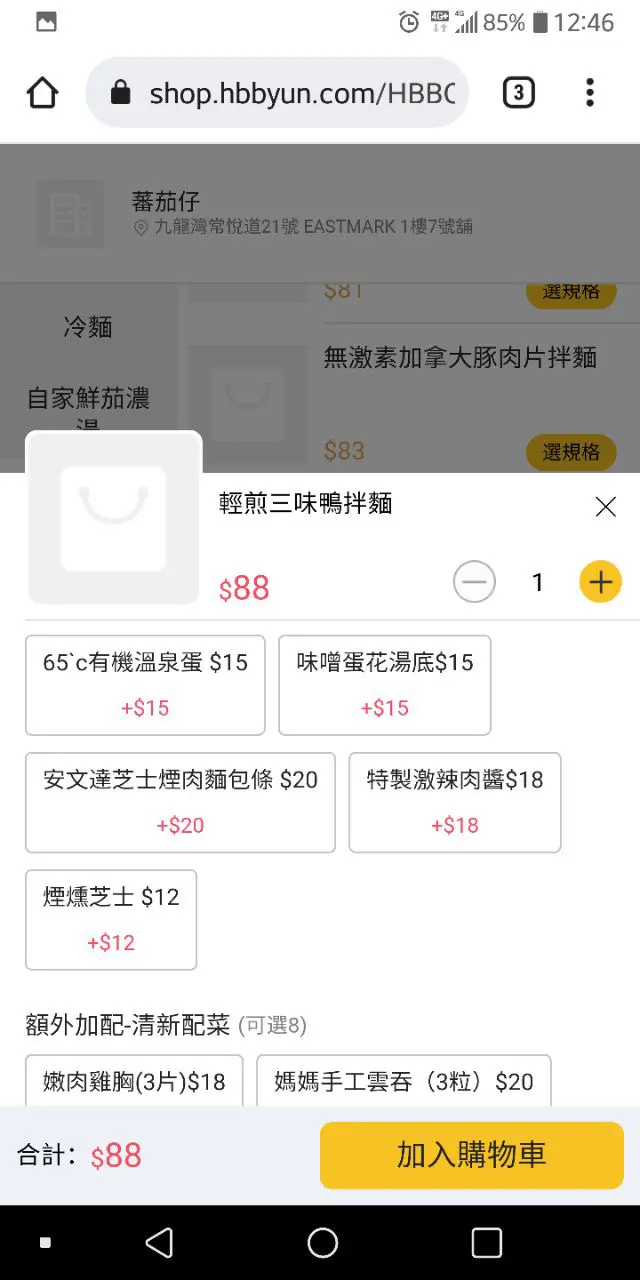Open the browser tab switcher
The height and width of the screenshot is (1280, 640).
tap(518, 93)
